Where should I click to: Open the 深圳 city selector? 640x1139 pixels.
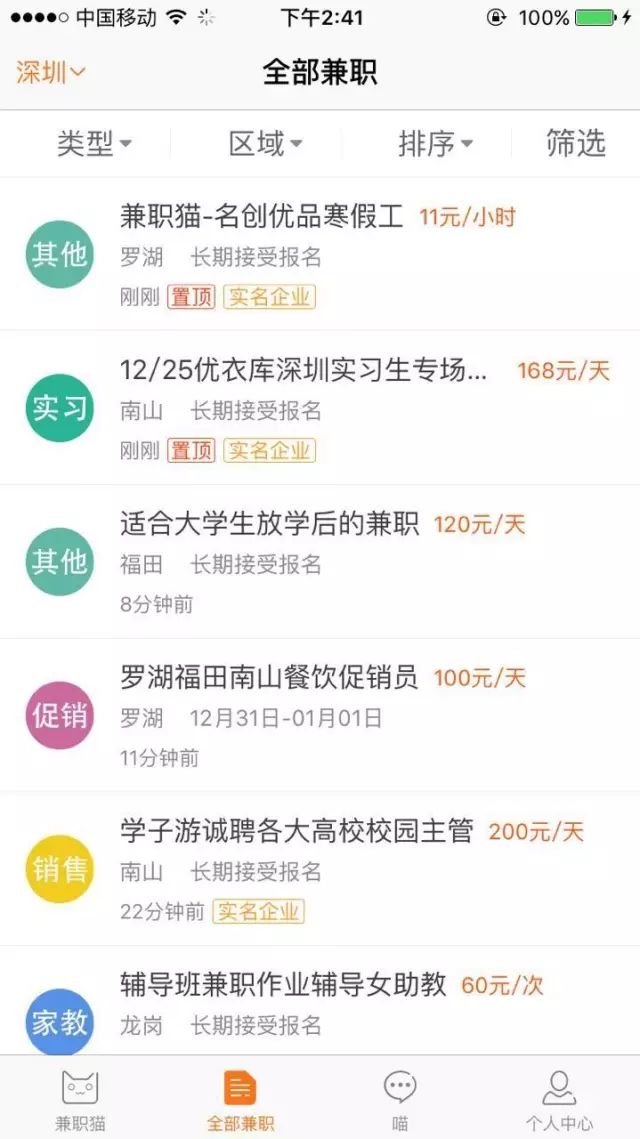tap(51, 72)
